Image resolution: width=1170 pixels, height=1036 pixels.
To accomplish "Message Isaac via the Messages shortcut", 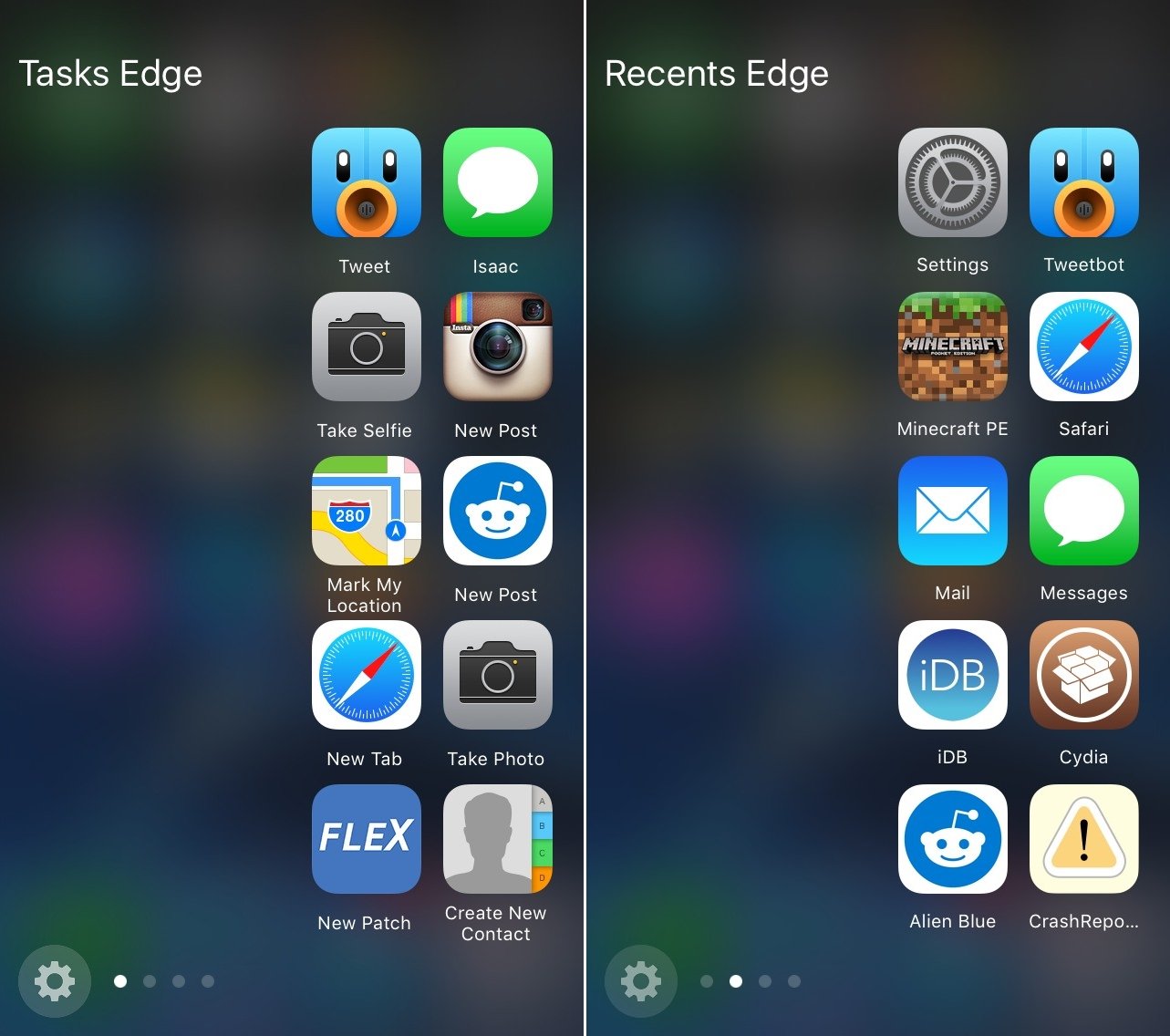I will 497,182.
